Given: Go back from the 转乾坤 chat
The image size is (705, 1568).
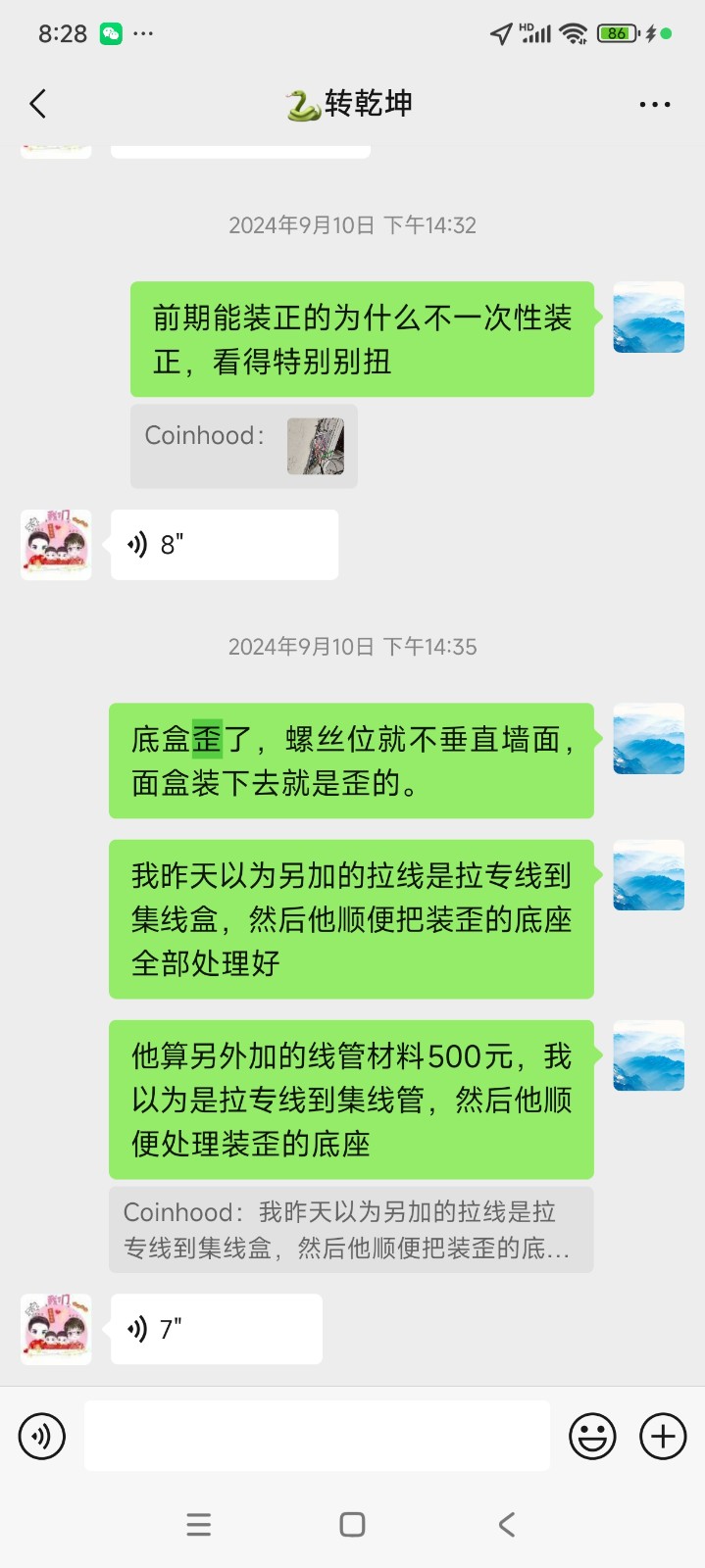Looking at the screenshot, I should 38,104.
